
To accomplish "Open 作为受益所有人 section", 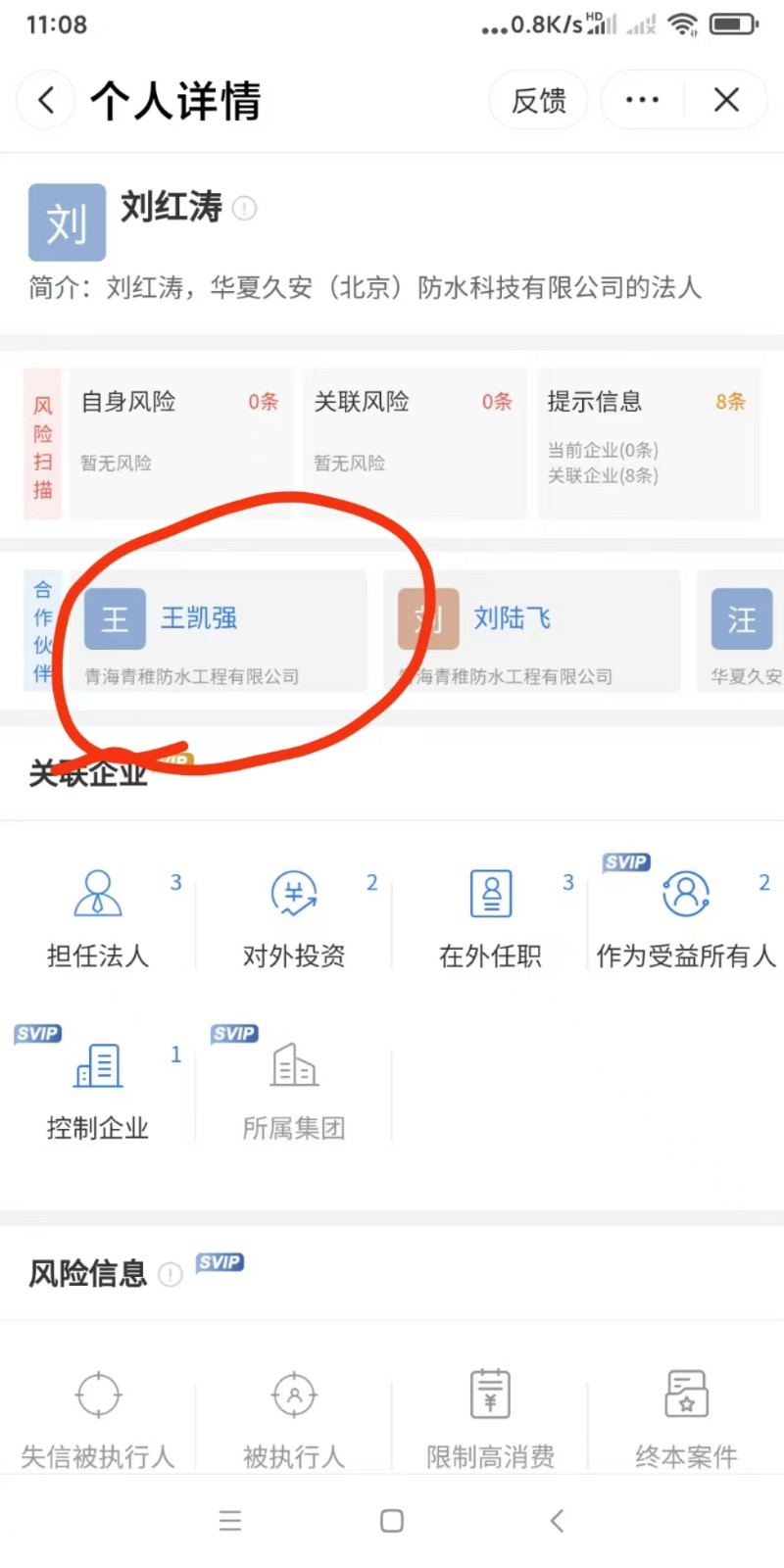I will pyautogui.click(x=686, y=918).
